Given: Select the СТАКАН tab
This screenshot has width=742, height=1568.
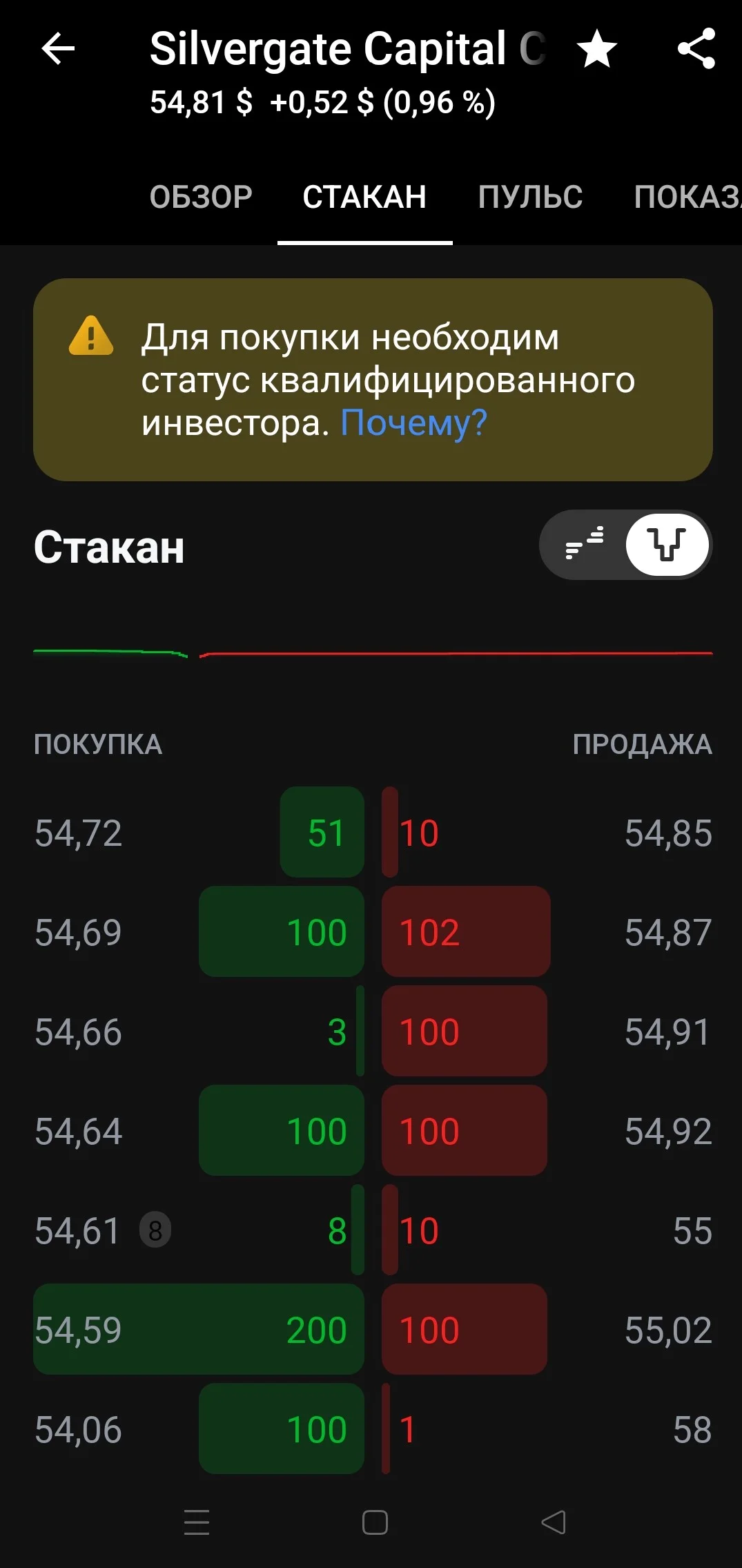Looking at the screenshot, I should (364, 197).
